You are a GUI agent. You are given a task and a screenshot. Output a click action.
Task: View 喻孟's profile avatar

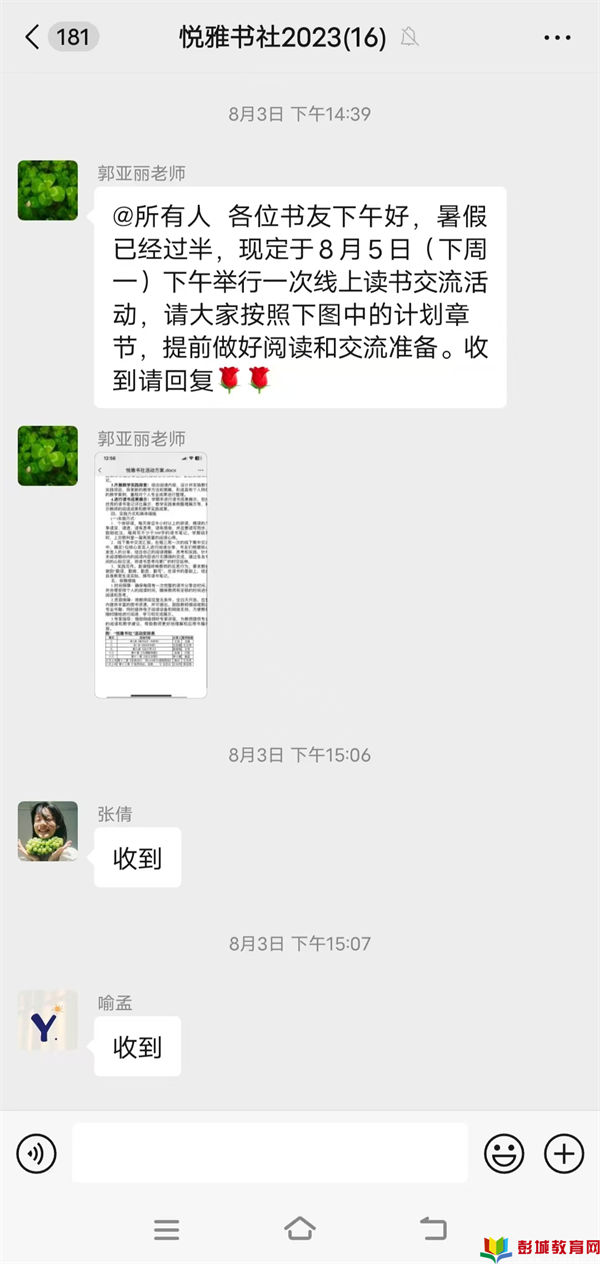click(x=47, y=1020)
